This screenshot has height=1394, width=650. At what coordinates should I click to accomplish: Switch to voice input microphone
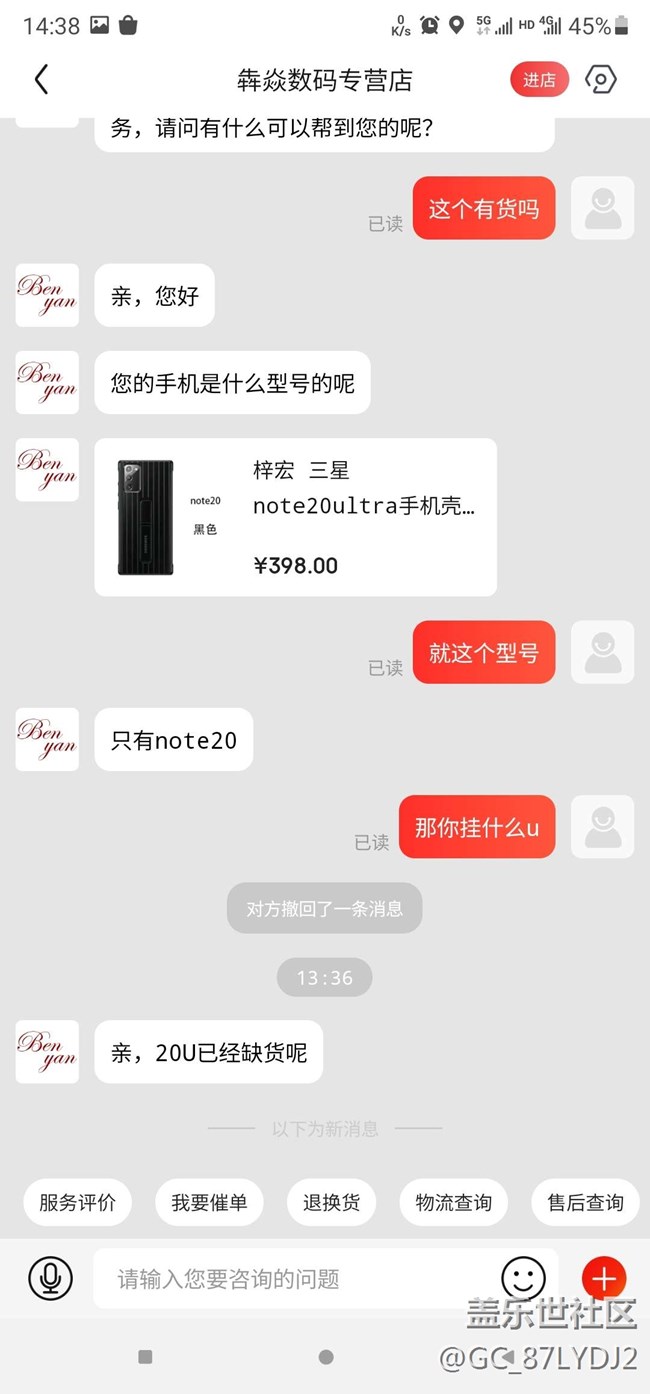(x=50, y=1278)
